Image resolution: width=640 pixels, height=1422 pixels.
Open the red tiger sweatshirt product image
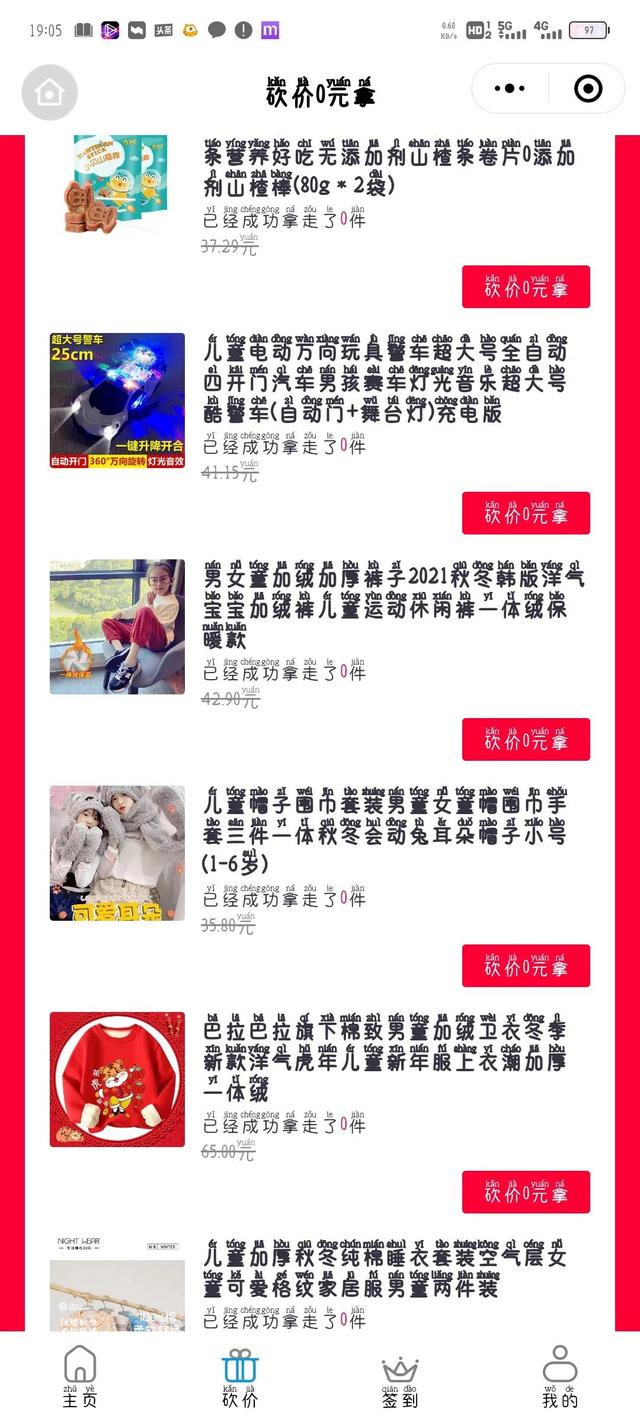coord(117,1079)
